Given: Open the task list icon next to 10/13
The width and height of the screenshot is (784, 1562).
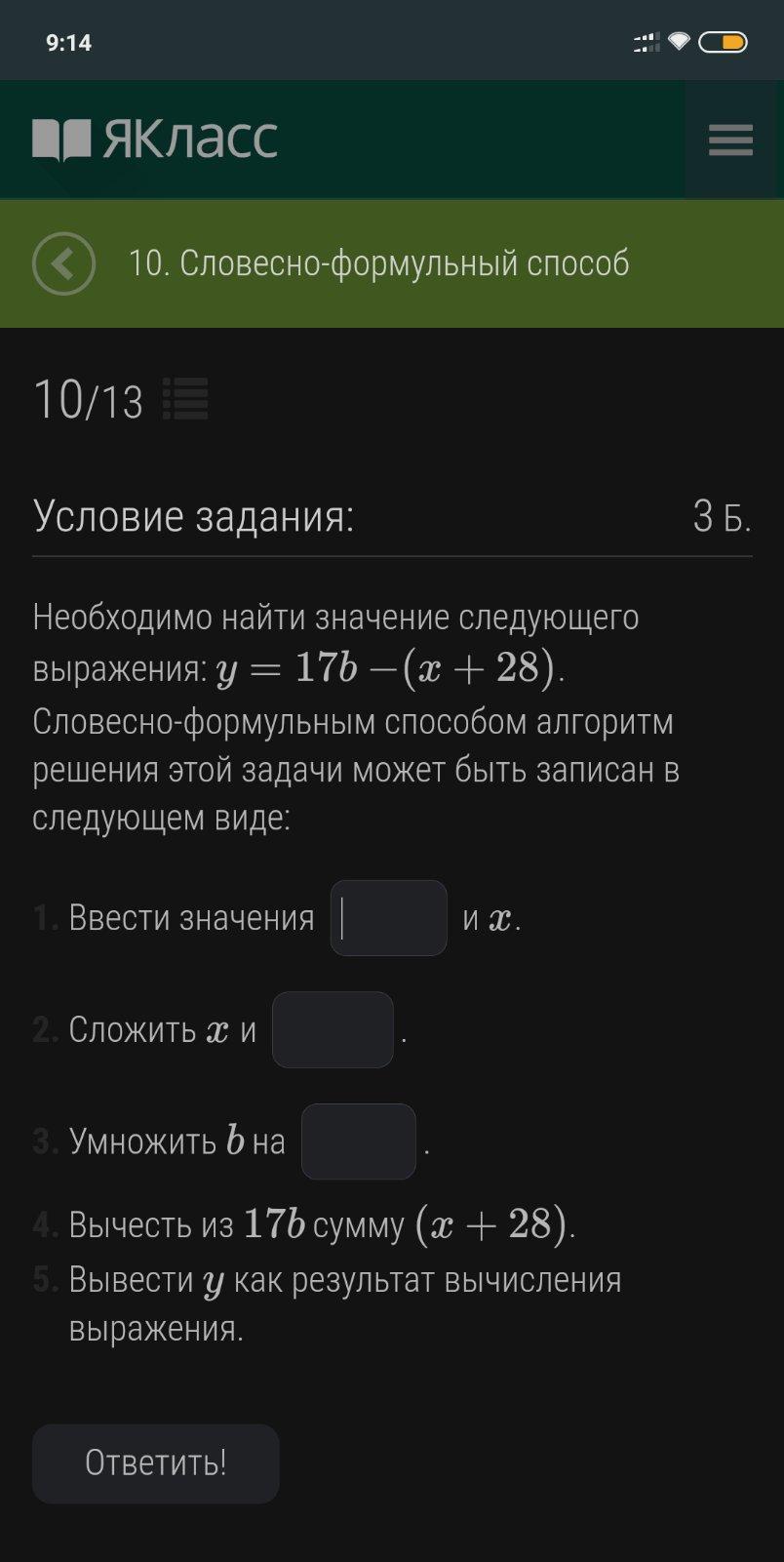Looking at the screenshot, I should pos(184,399).
